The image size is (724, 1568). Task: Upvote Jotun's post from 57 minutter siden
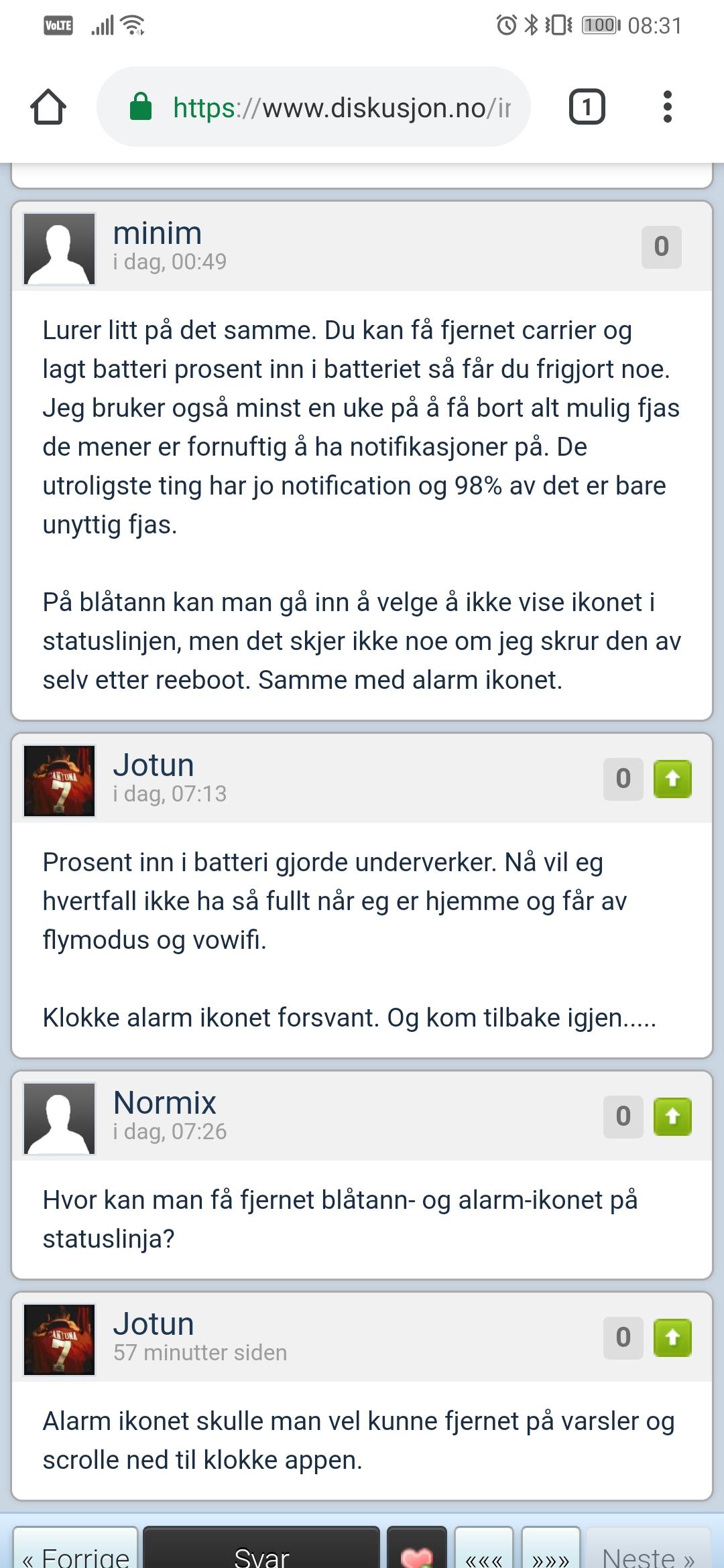click(672, 1337)
